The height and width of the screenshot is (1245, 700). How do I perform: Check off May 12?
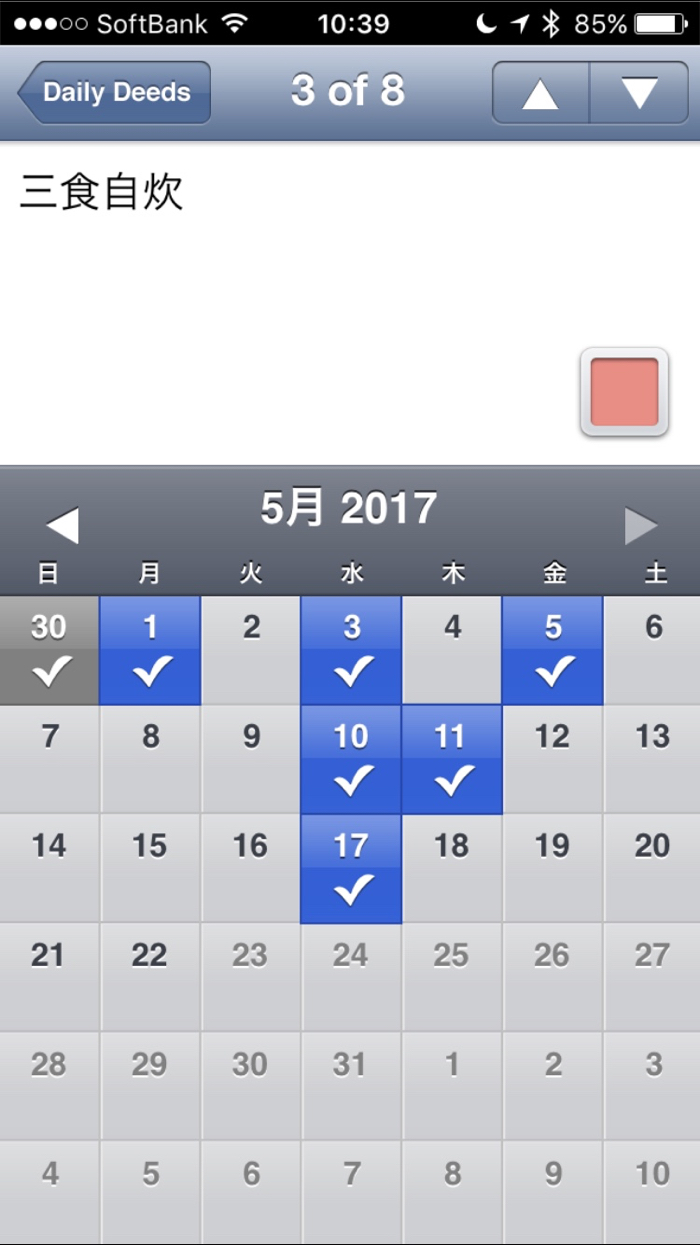click(x=552, y=759)
